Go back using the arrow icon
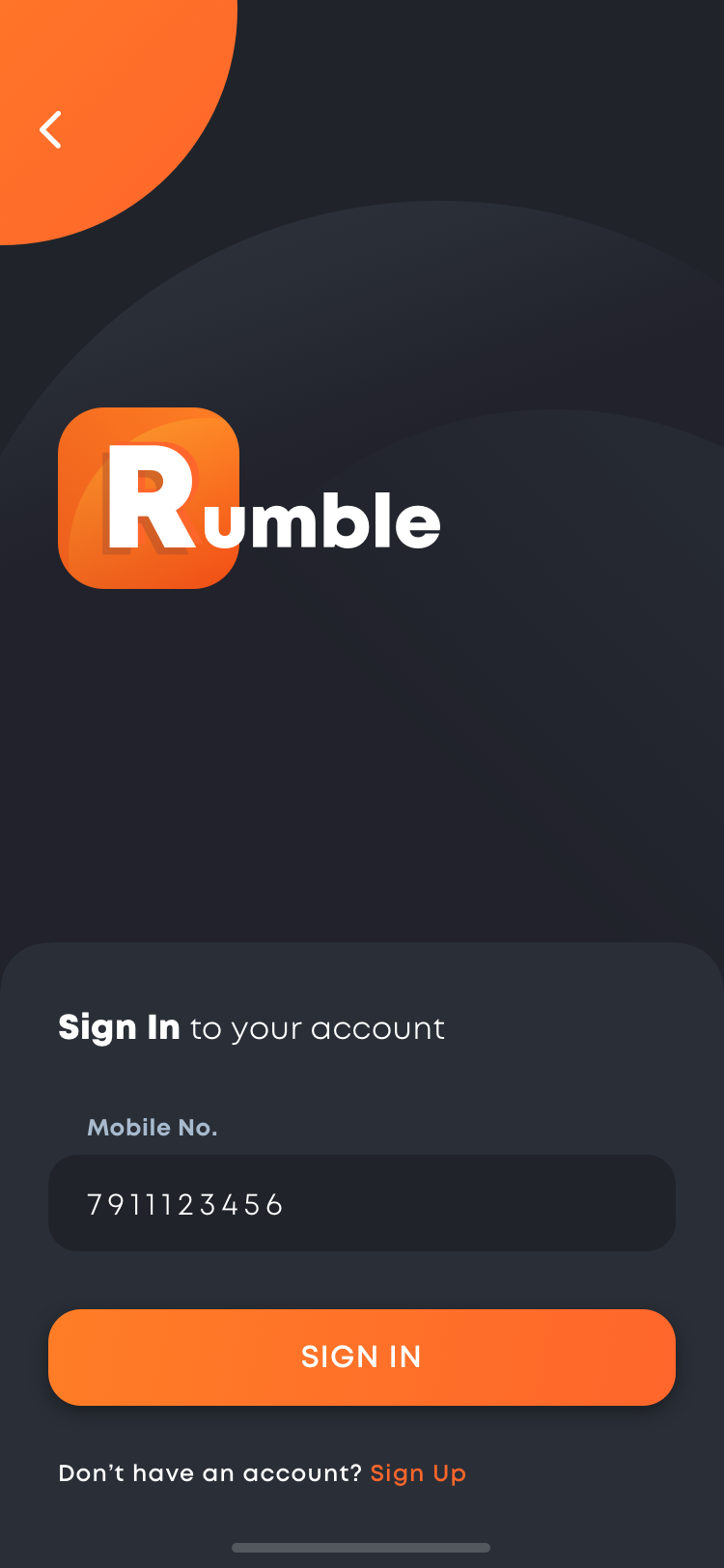 [50, 129]
